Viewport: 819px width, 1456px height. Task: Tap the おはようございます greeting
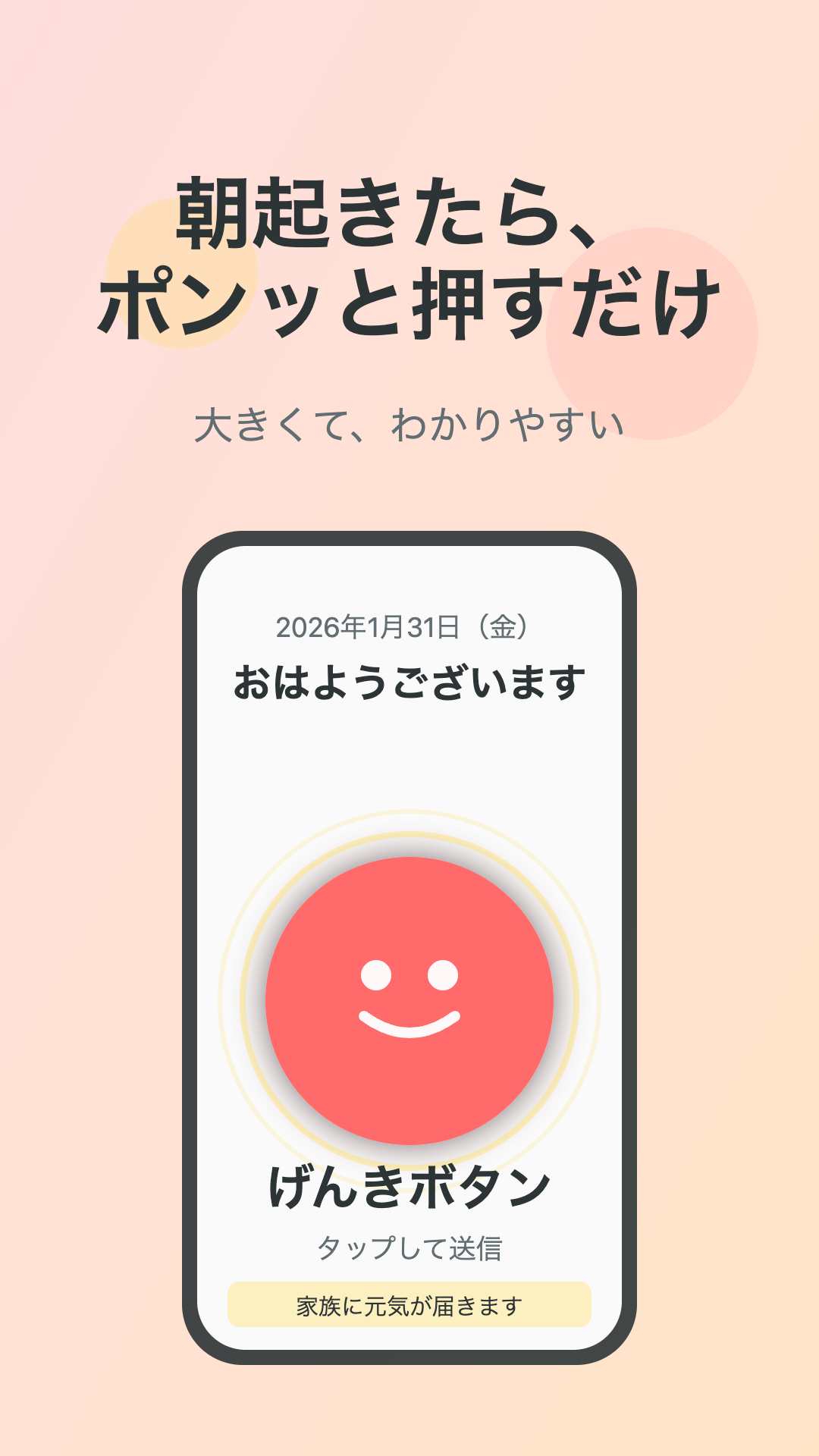click(408, 681)
